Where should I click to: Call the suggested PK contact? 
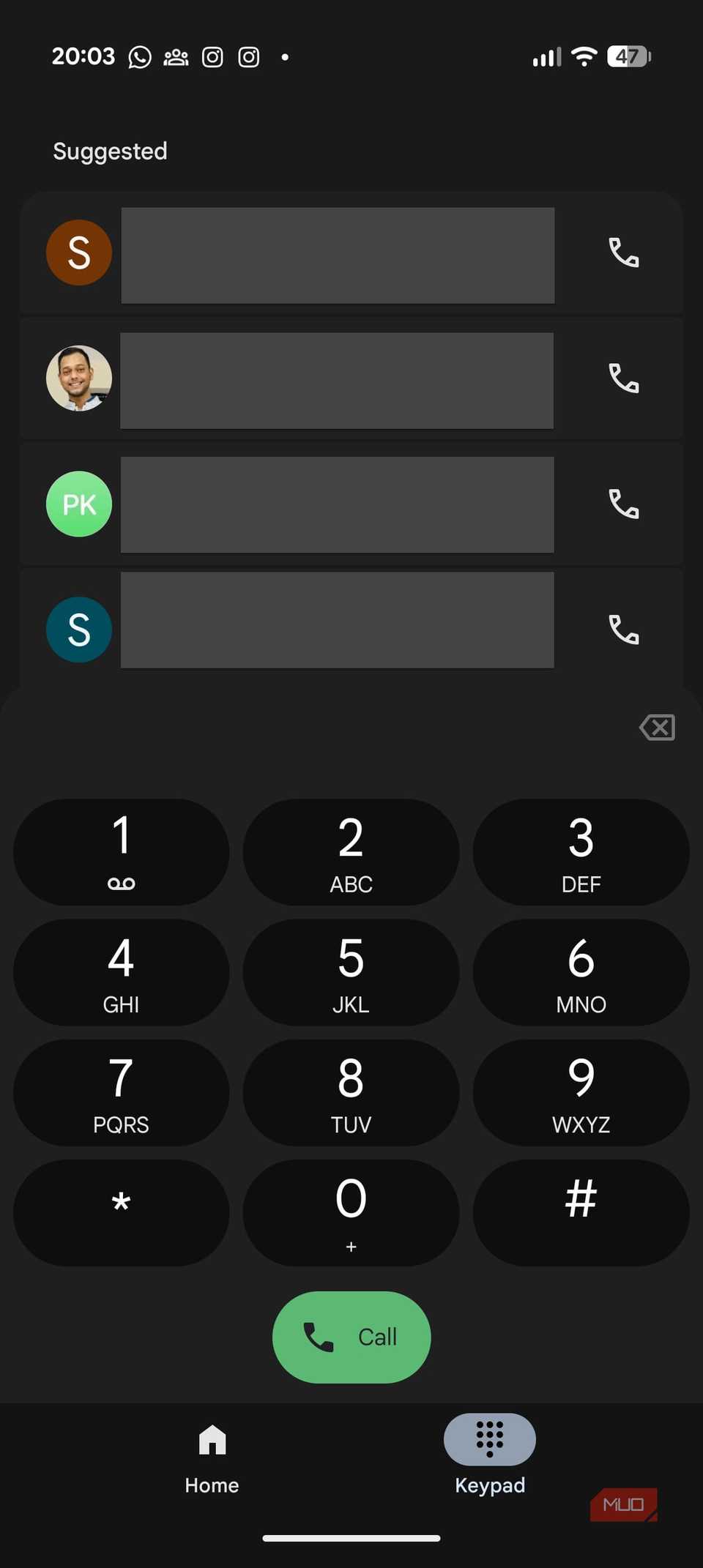623,504
